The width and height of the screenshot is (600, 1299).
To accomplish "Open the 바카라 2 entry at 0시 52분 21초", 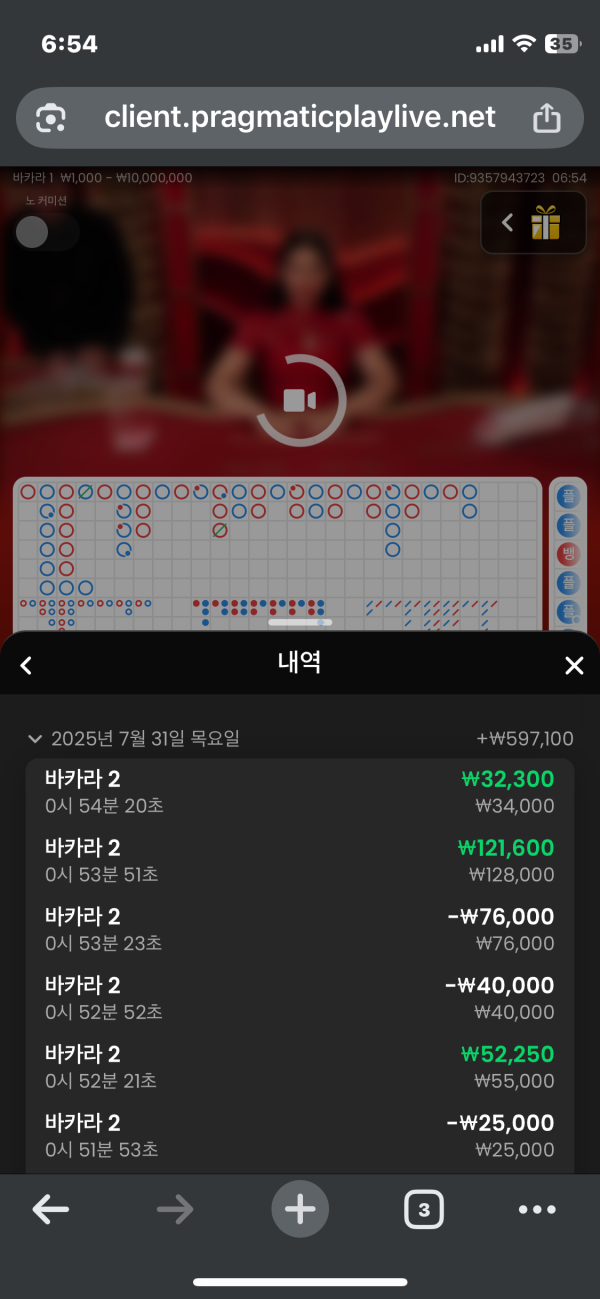I will point(300,1067).
